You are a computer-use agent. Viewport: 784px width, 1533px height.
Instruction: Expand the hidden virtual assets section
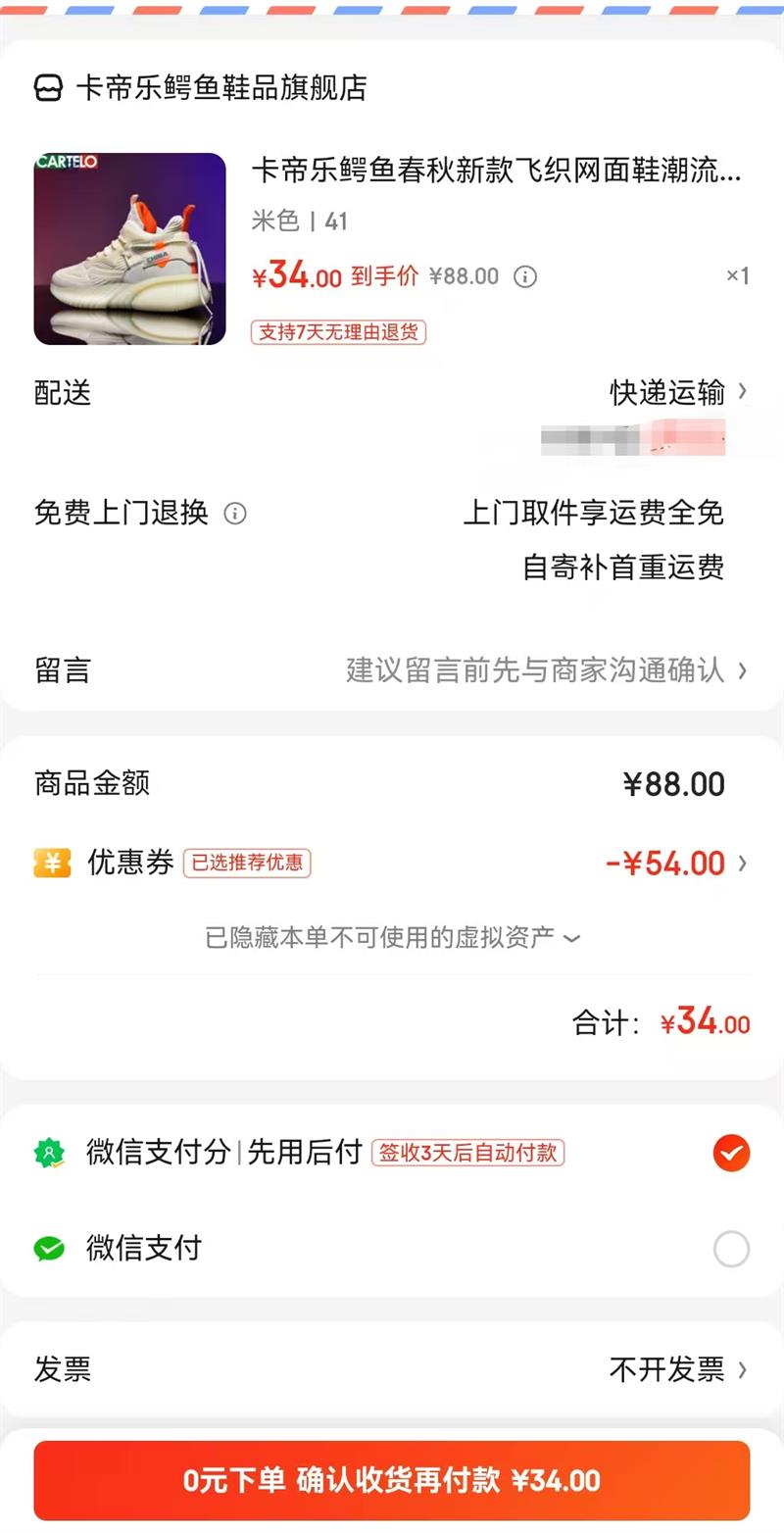[x=392, y=938]
